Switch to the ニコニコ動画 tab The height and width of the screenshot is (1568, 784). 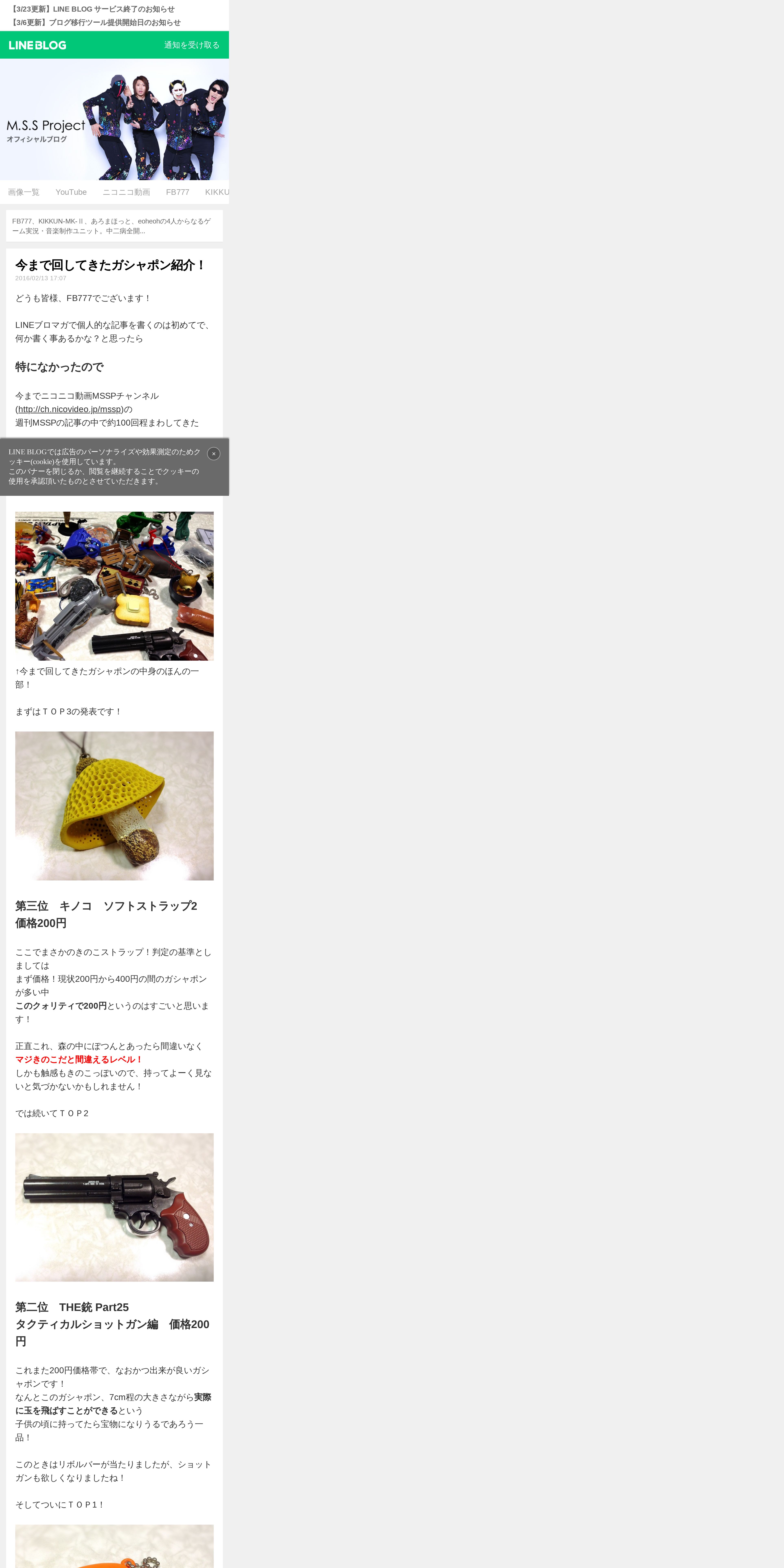(x=126, y=192)
